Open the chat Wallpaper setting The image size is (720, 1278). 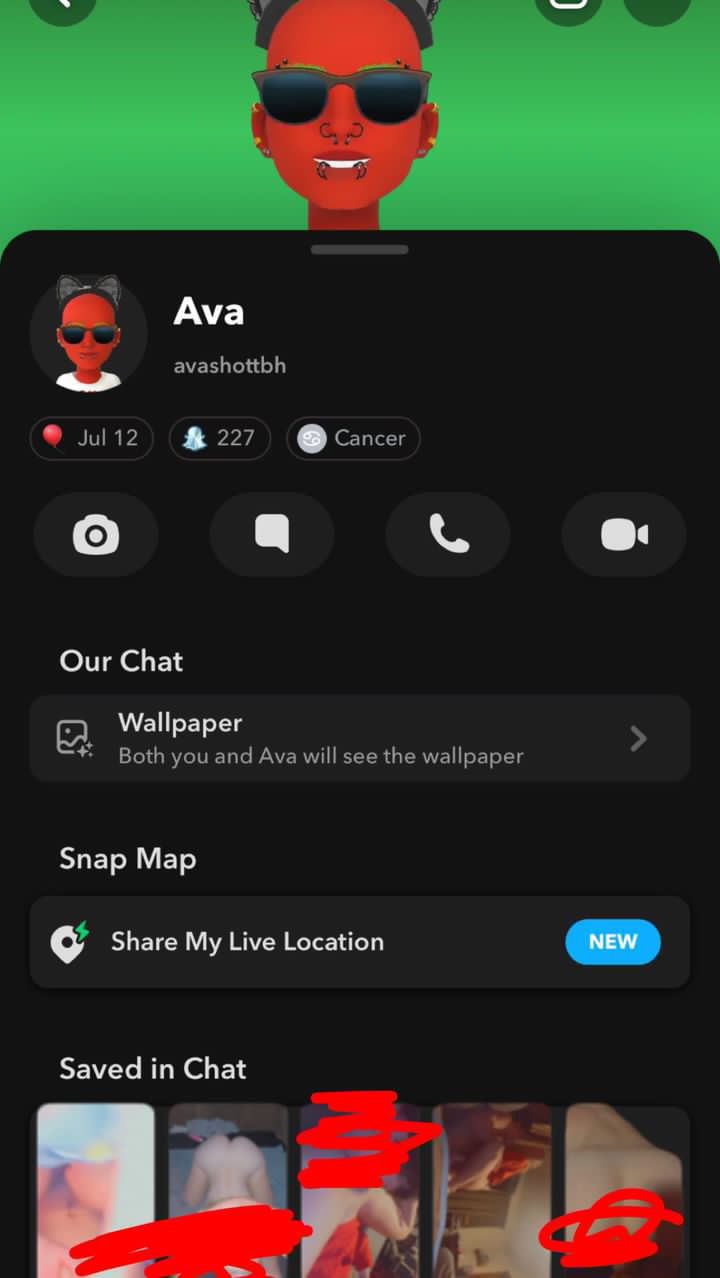[x=360, y=739]
